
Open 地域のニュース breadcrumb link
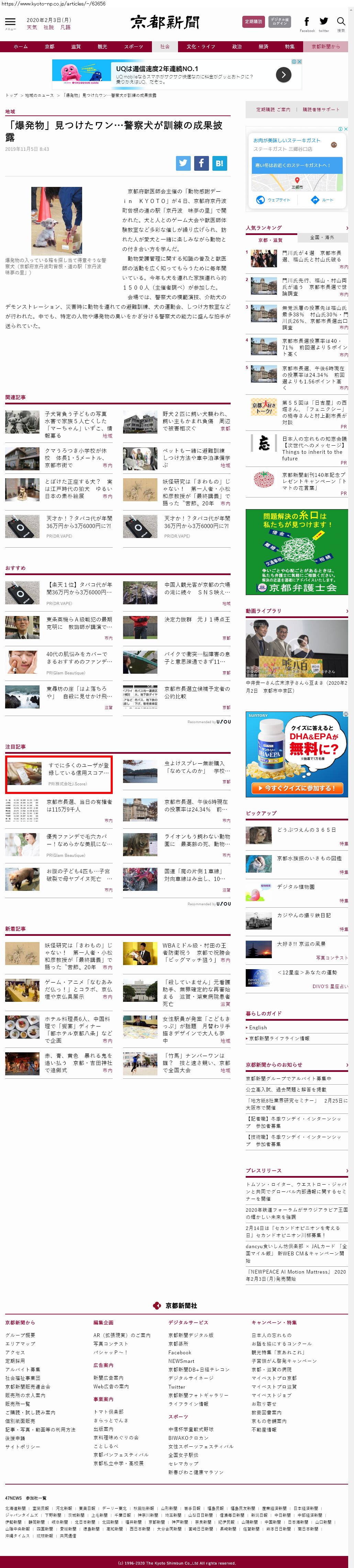pos(39,95)
